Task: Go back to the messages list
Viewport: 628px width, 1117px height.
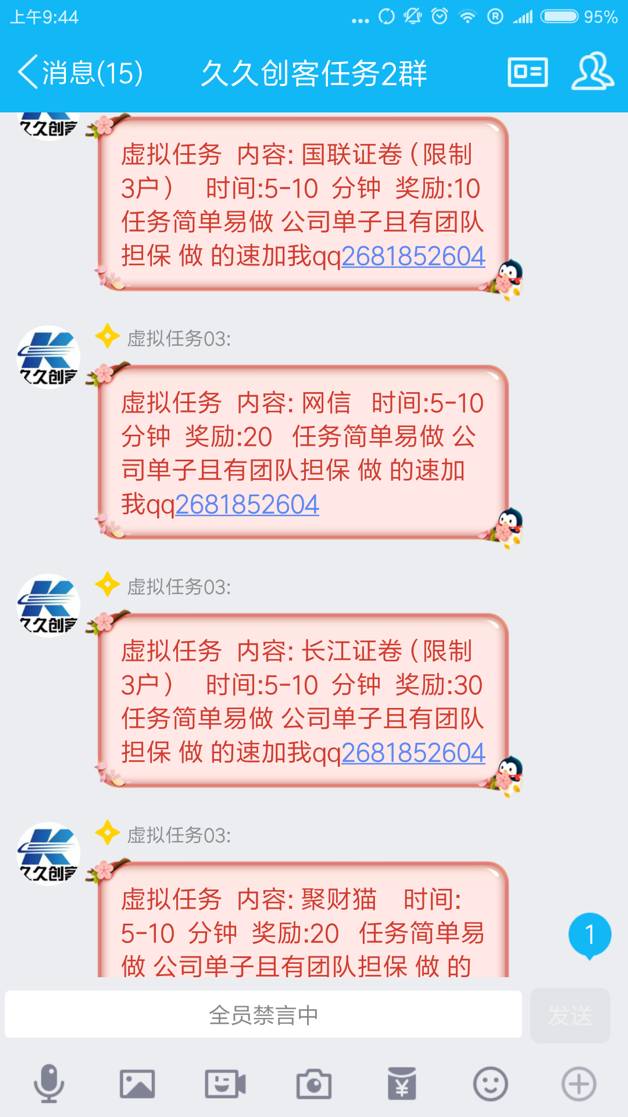Action: point(80,73)
